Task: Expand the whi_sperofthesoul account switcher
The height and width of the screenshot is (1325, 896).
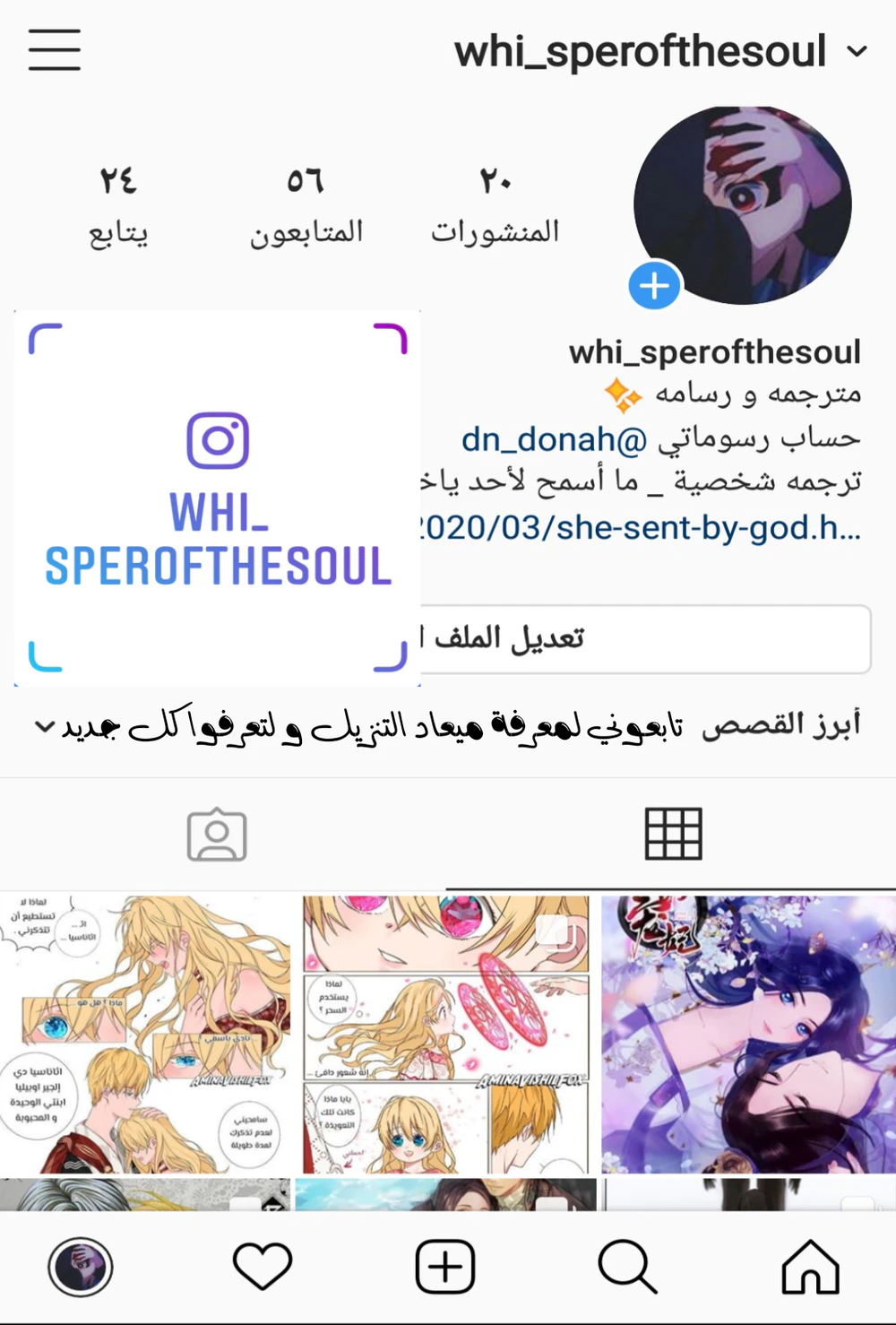Action: pos(857,52)
